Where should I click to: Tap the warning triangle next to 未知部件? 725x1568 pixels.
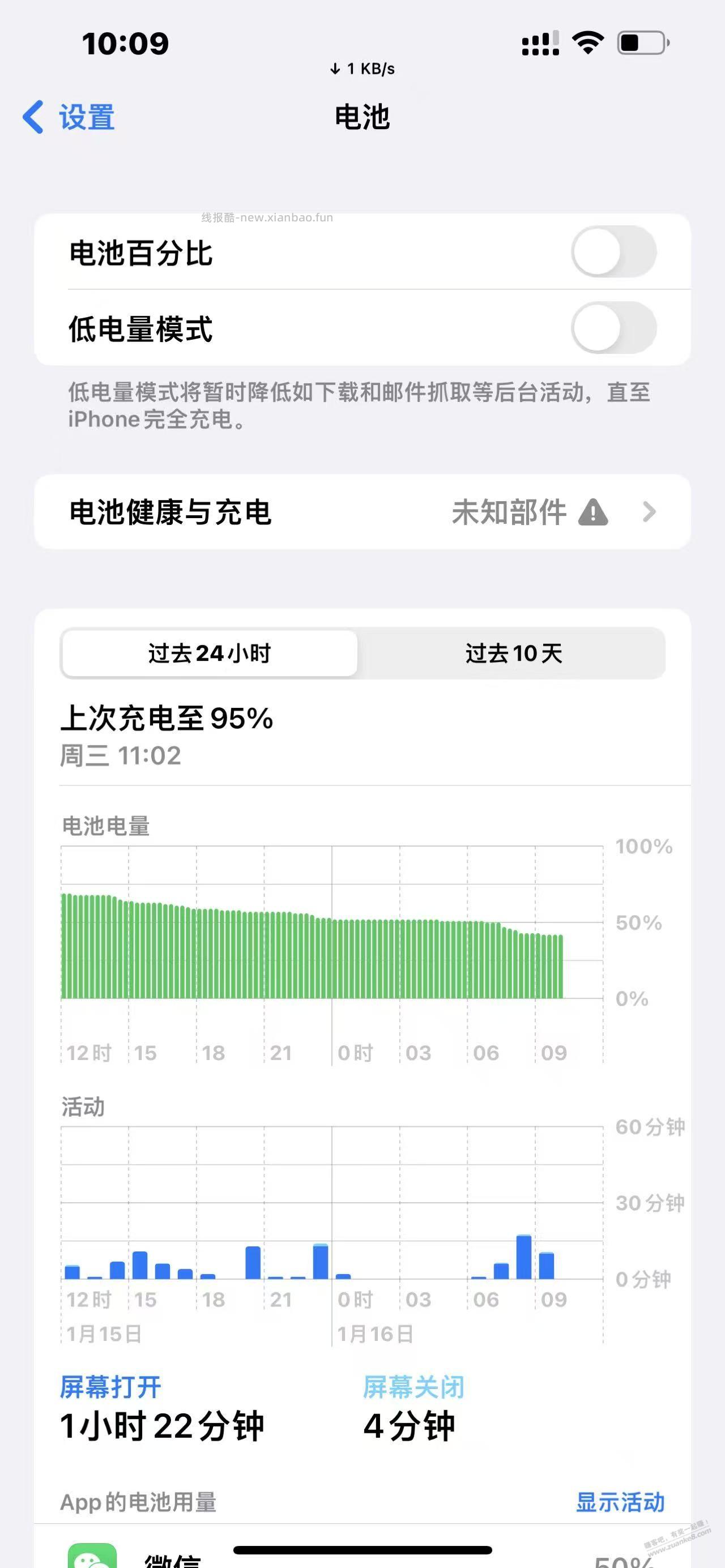(x=593, y=513)
